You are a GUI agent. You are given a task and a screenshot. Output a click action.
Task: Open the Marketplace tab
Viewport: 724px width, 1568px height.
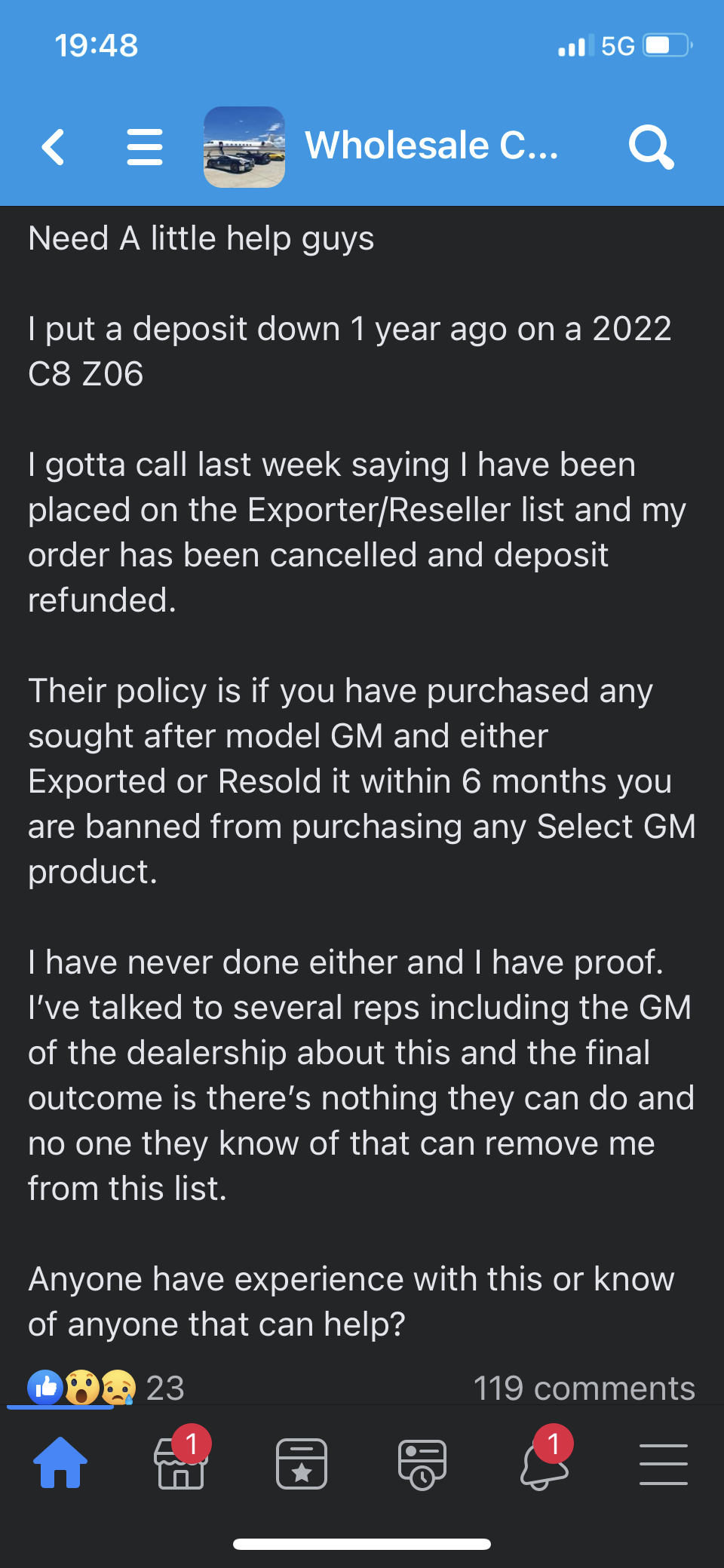tap(181, 1463)
